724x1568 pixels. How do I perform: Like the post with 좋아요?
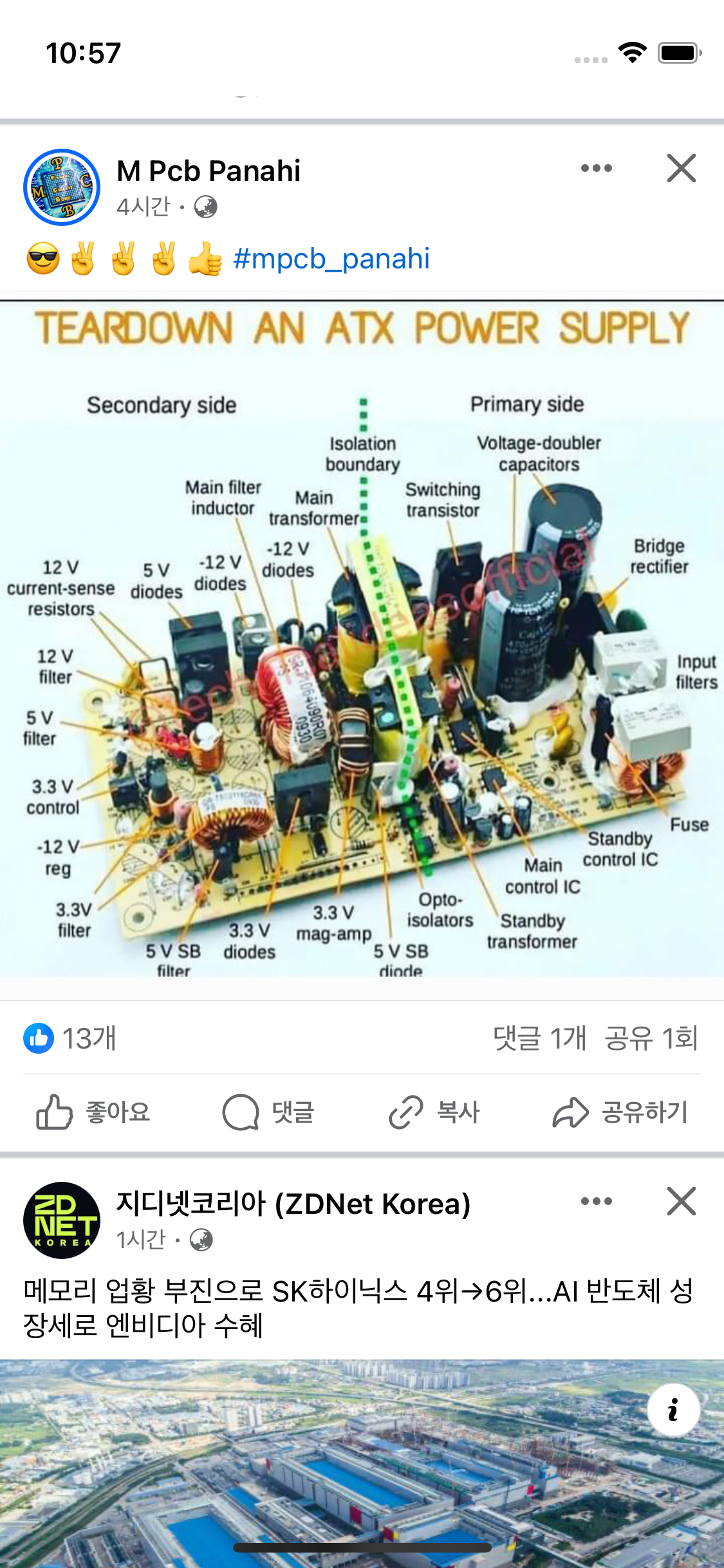click(x=94, y=1112)
